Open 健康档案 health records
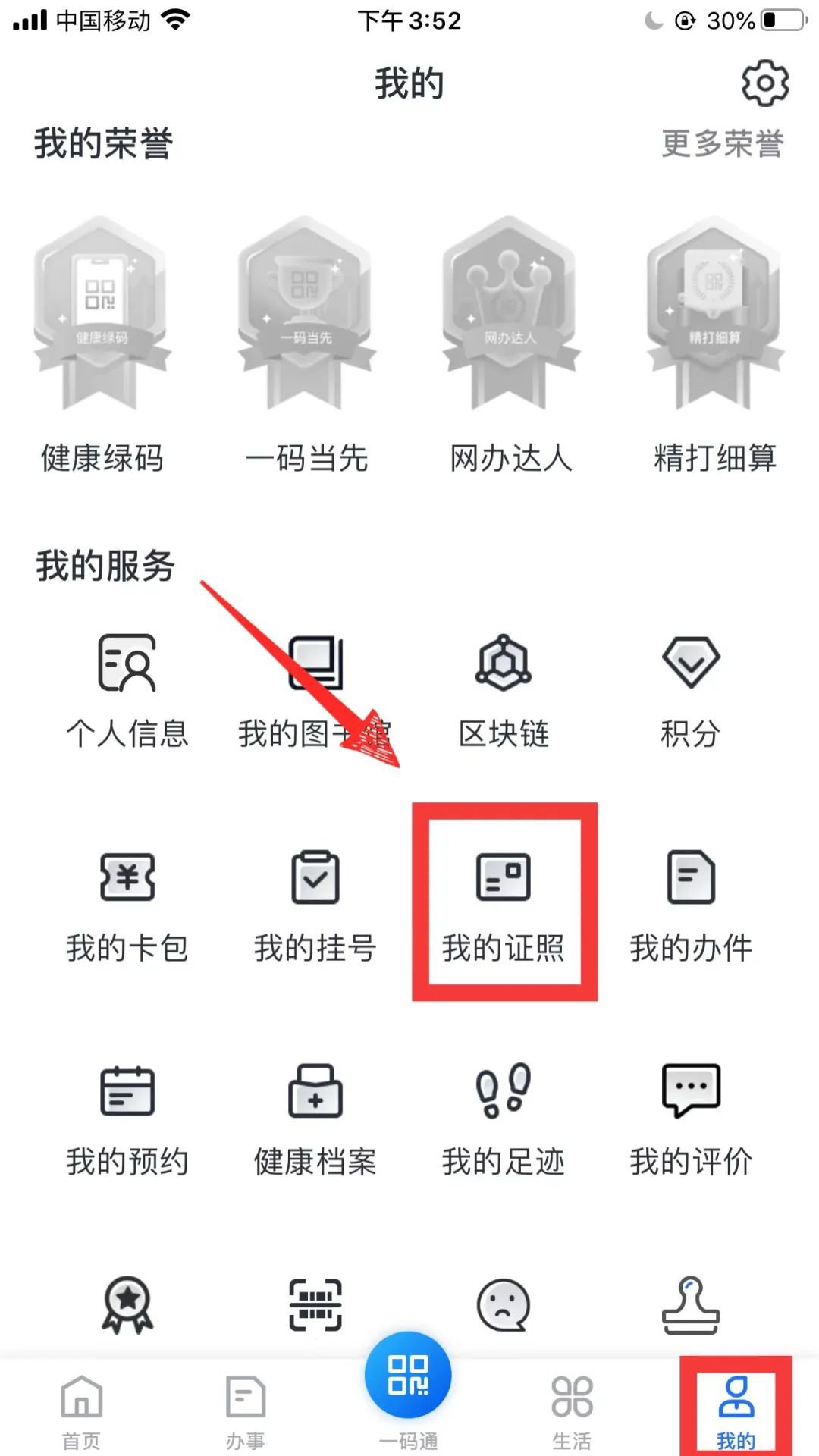This screenshot has height=1456, width=819. point(315,1118)
